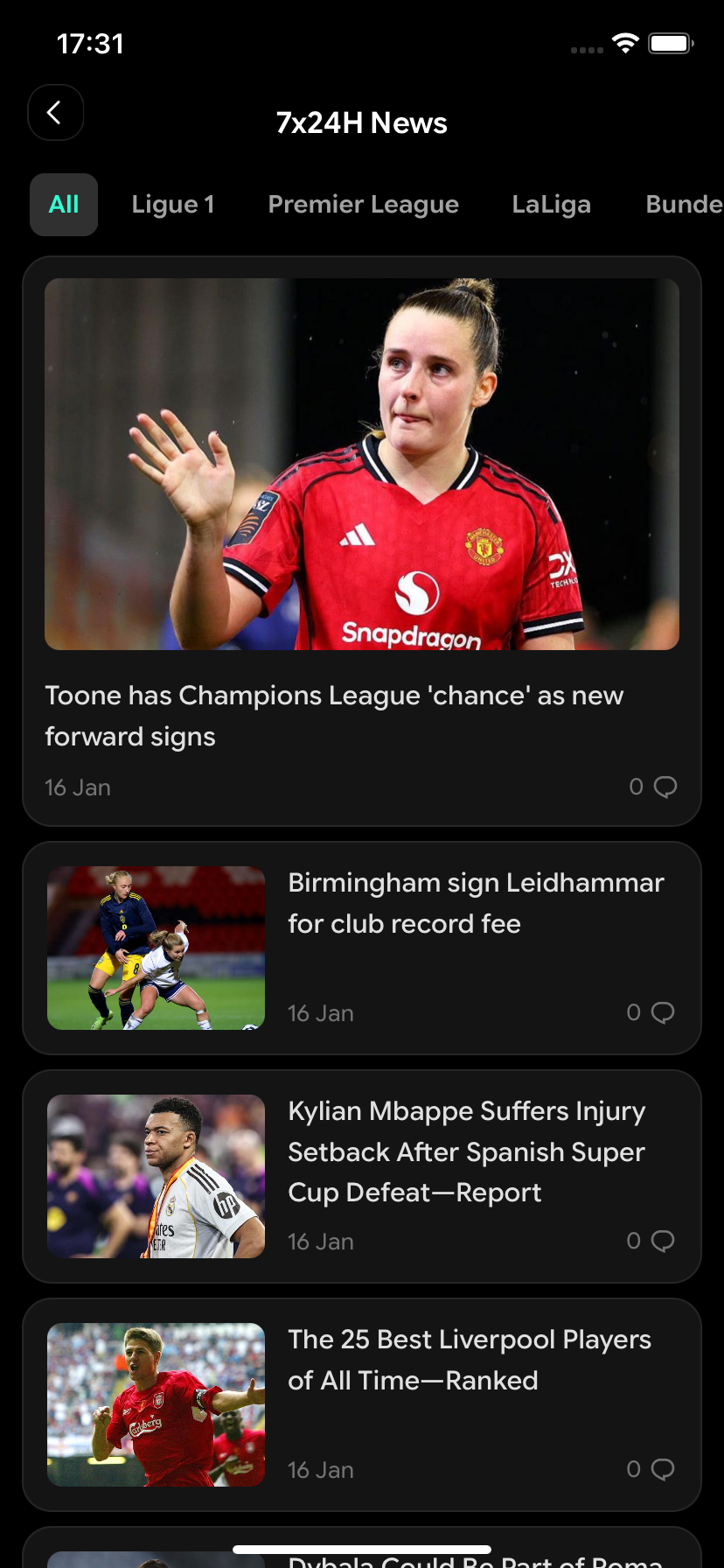724x1568 pixels.
Task: View the 25 Best Liverpool Players article
Action: [470, 1360]
